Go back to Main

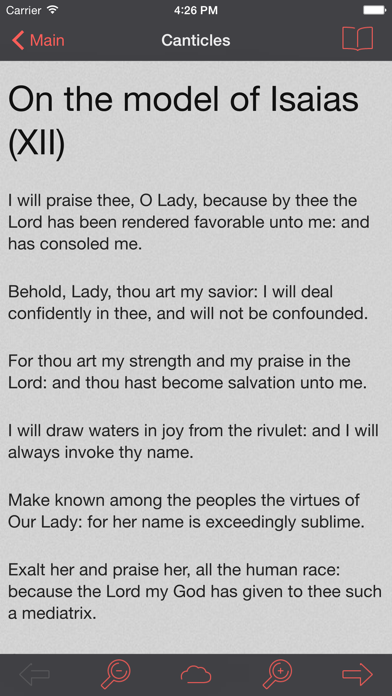coord(38,40)
